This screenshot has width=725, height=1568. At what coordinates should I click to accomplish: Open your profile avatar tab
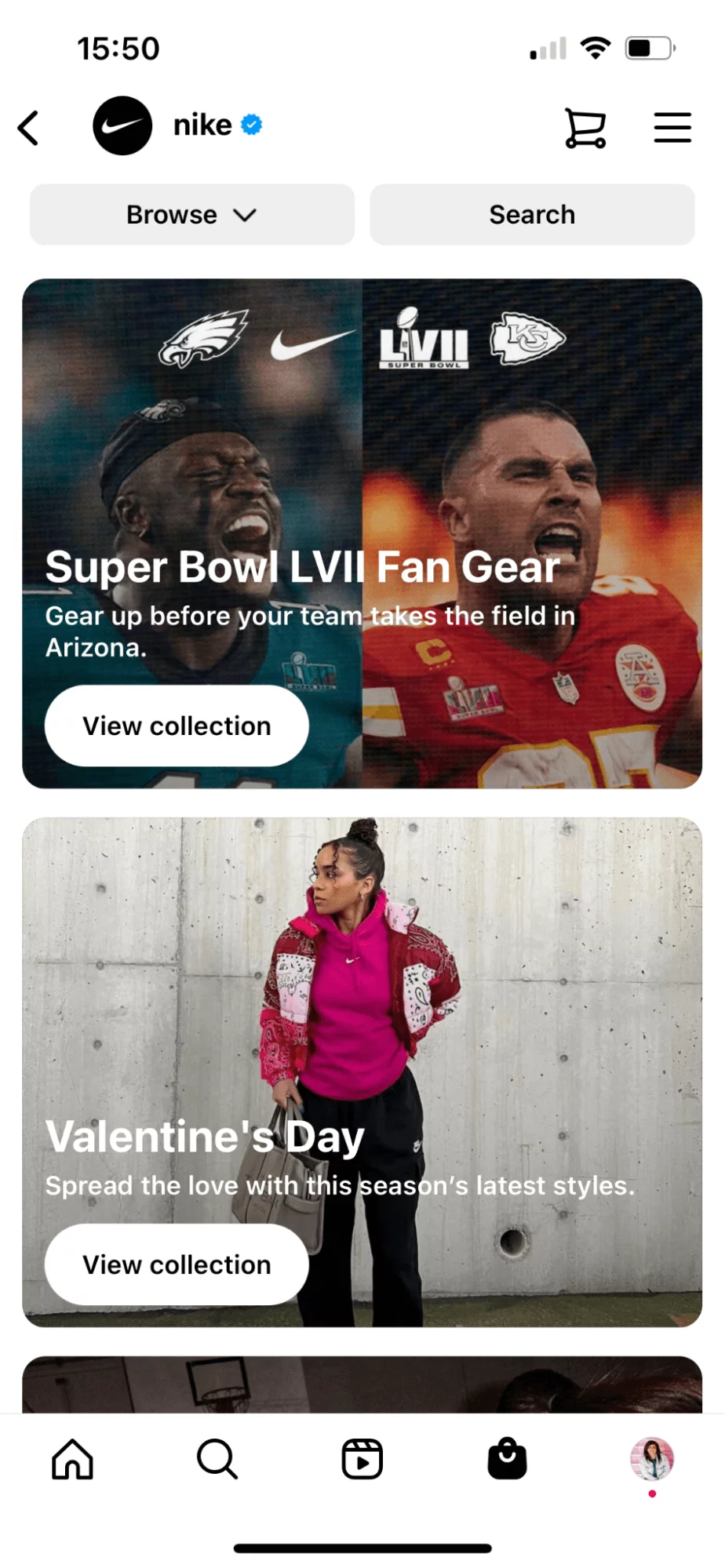click(651, 1459)
